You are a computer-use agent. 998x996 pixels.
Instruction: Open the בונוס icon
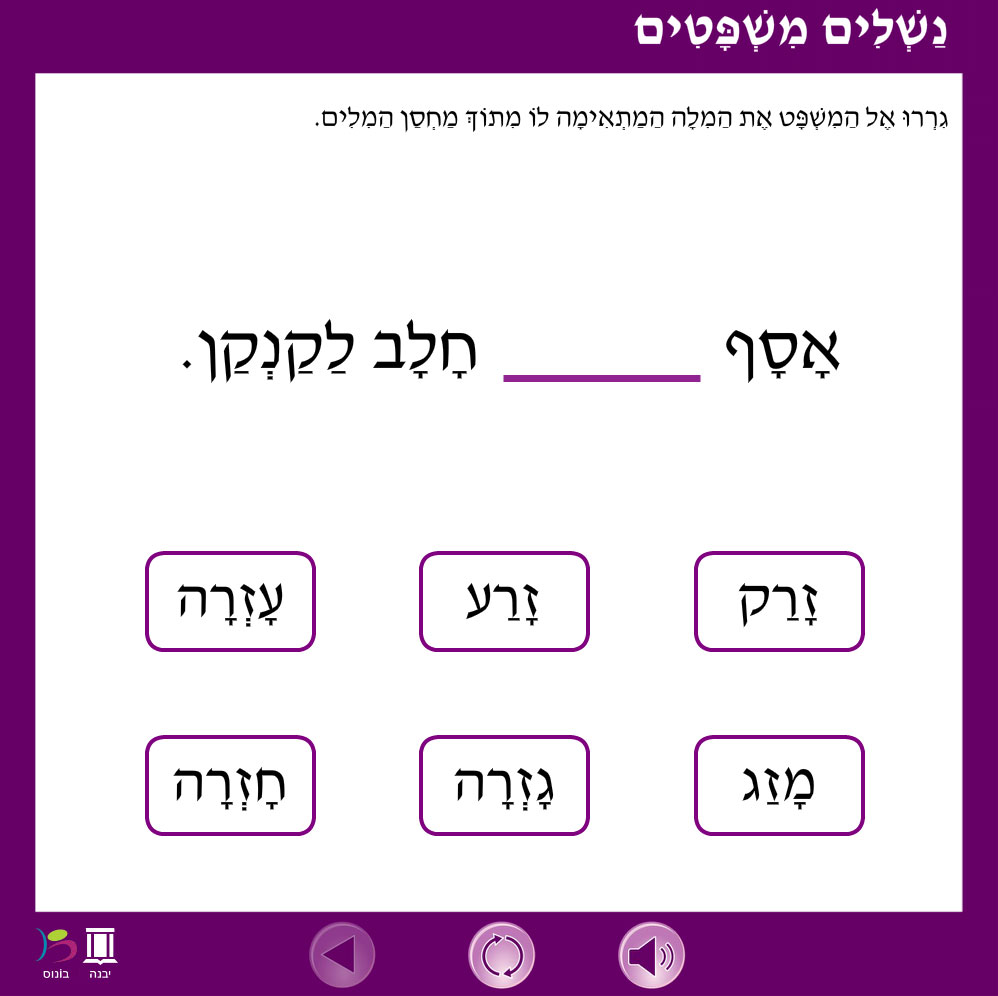pyautogui.click(x=56, y=951)
